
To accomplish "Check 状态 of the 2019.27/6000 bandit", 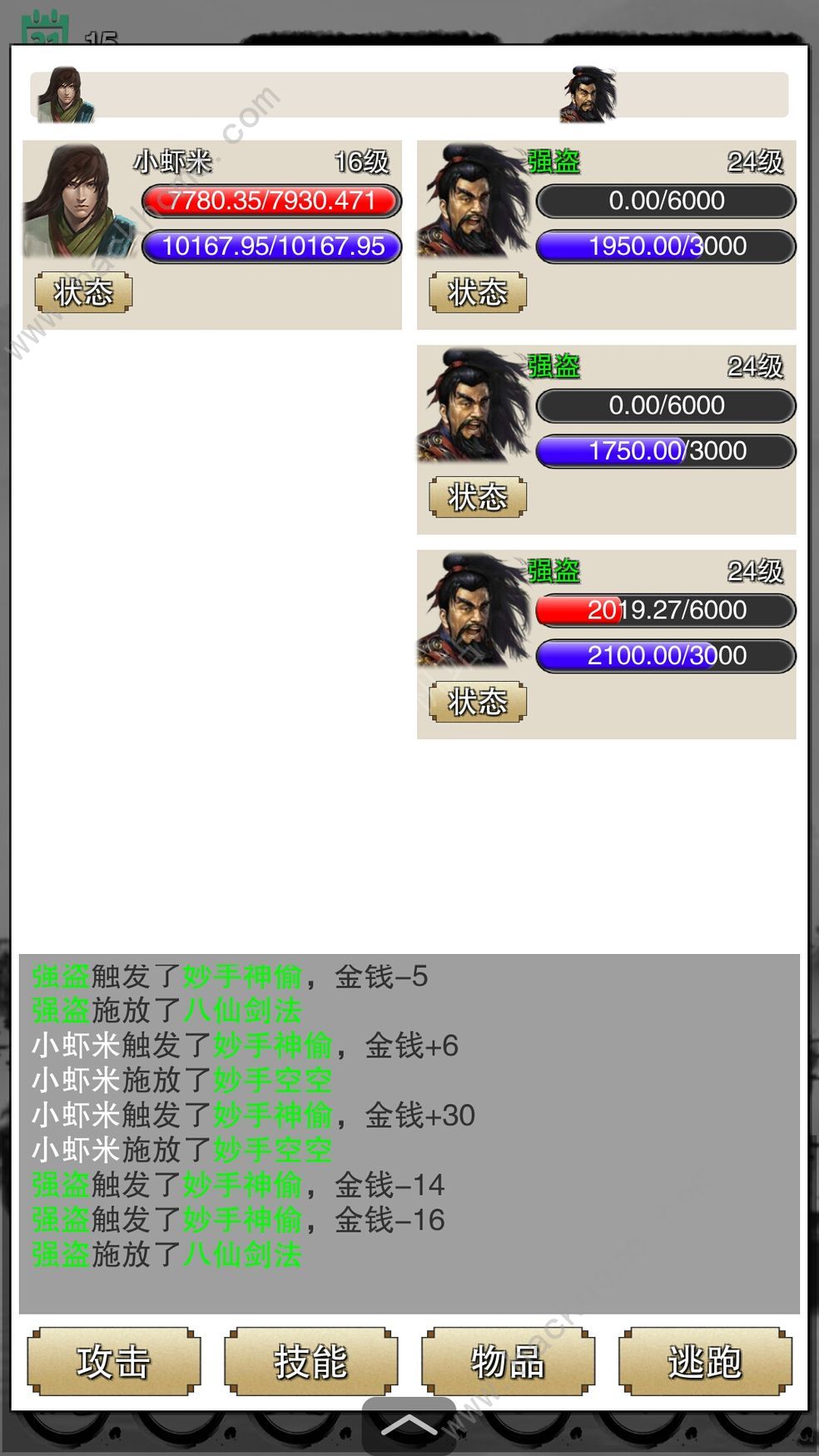I will click(x=478, y=702).
